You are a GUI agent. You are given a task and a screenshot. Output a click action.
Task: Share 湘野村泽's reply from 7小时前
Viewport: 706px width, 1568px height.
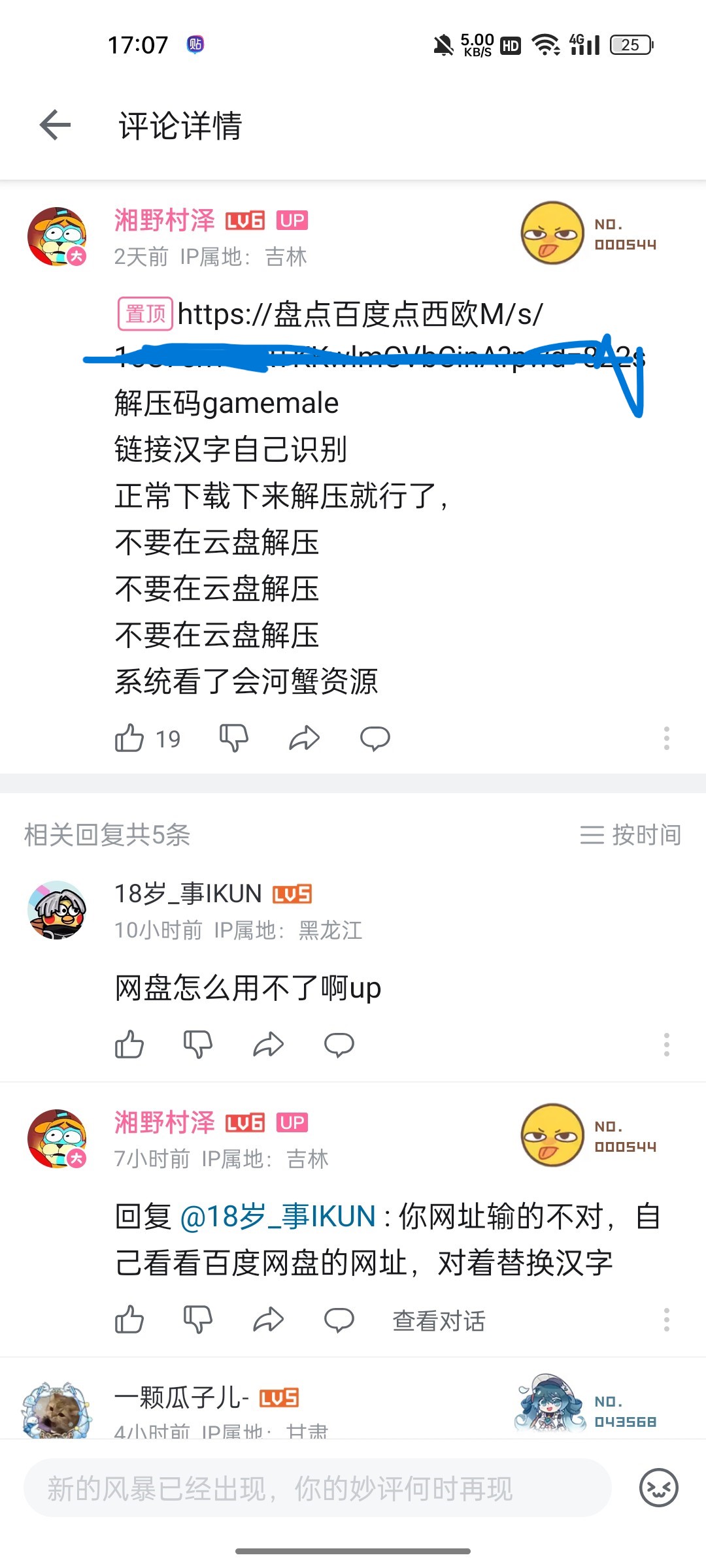(x=268, y=1320)
